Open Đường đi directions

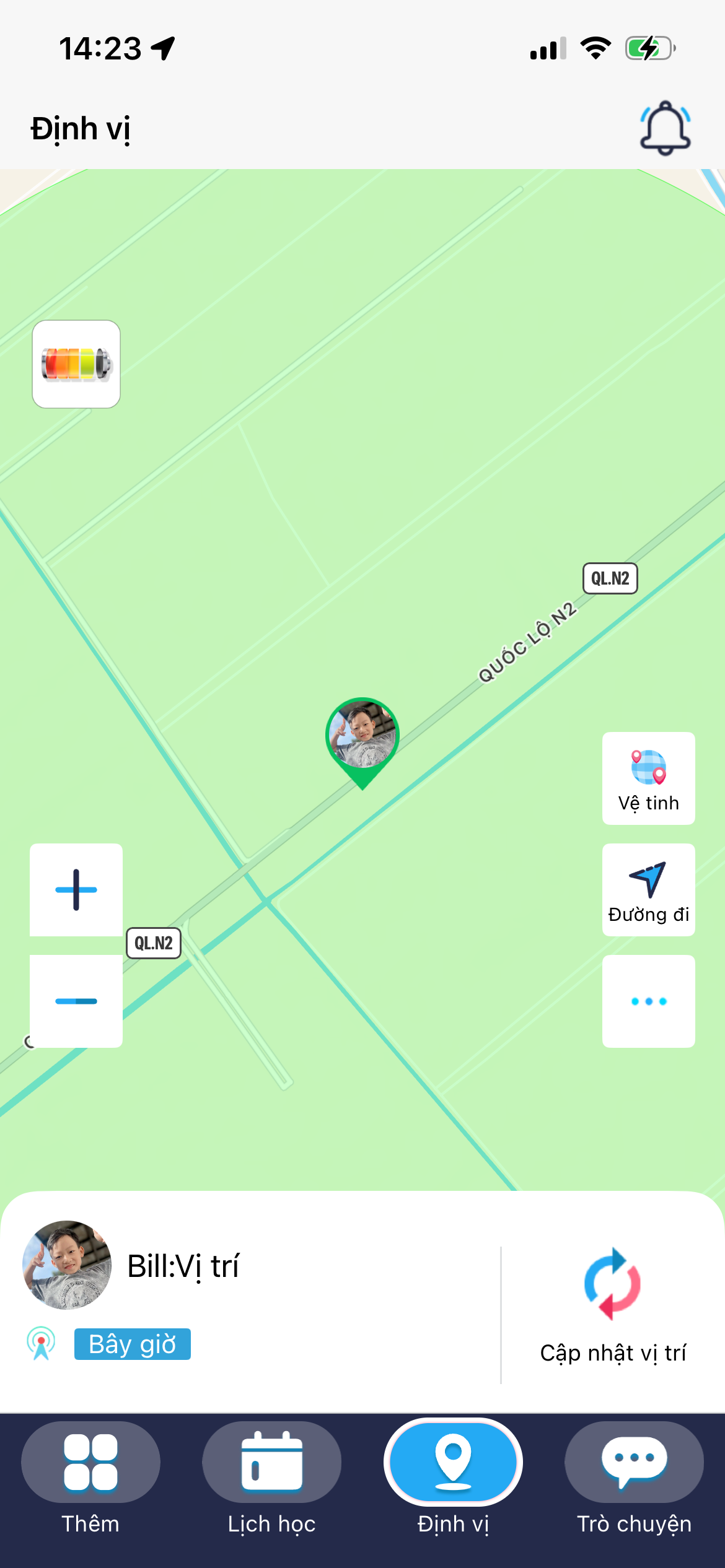648,890
